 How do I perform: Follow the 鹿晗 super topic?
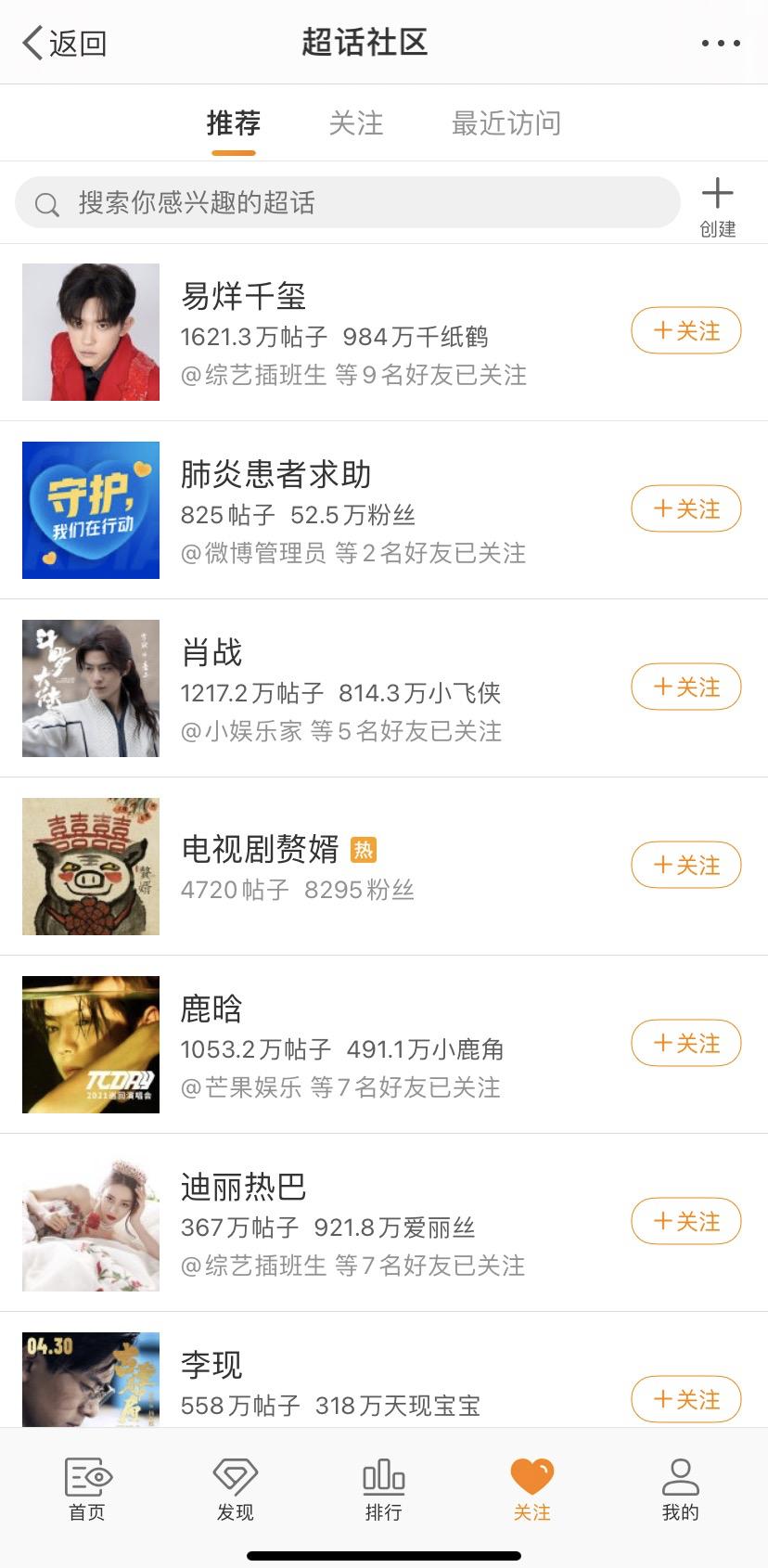point(685,1044)
